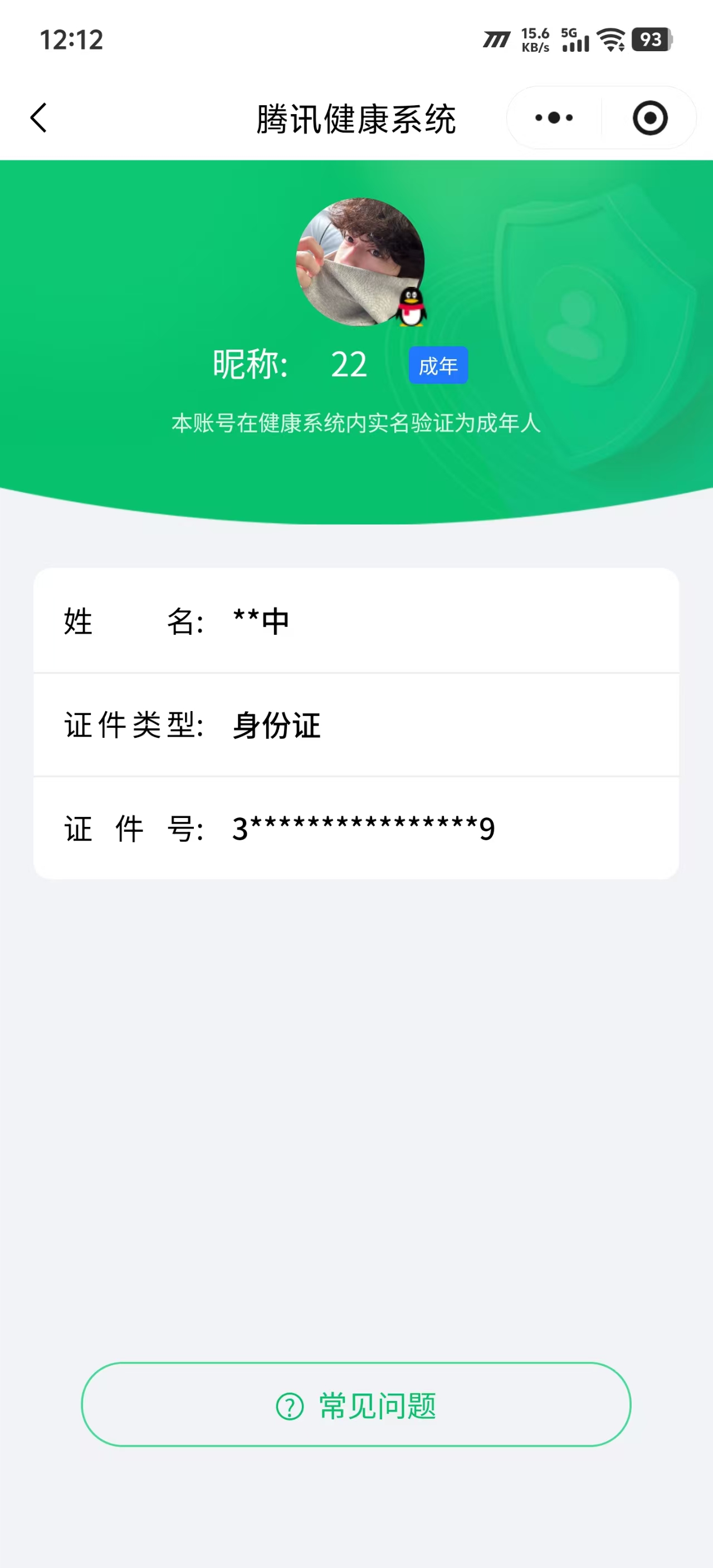Go back from 腾讯健康系统 page

tap(38, 117)
